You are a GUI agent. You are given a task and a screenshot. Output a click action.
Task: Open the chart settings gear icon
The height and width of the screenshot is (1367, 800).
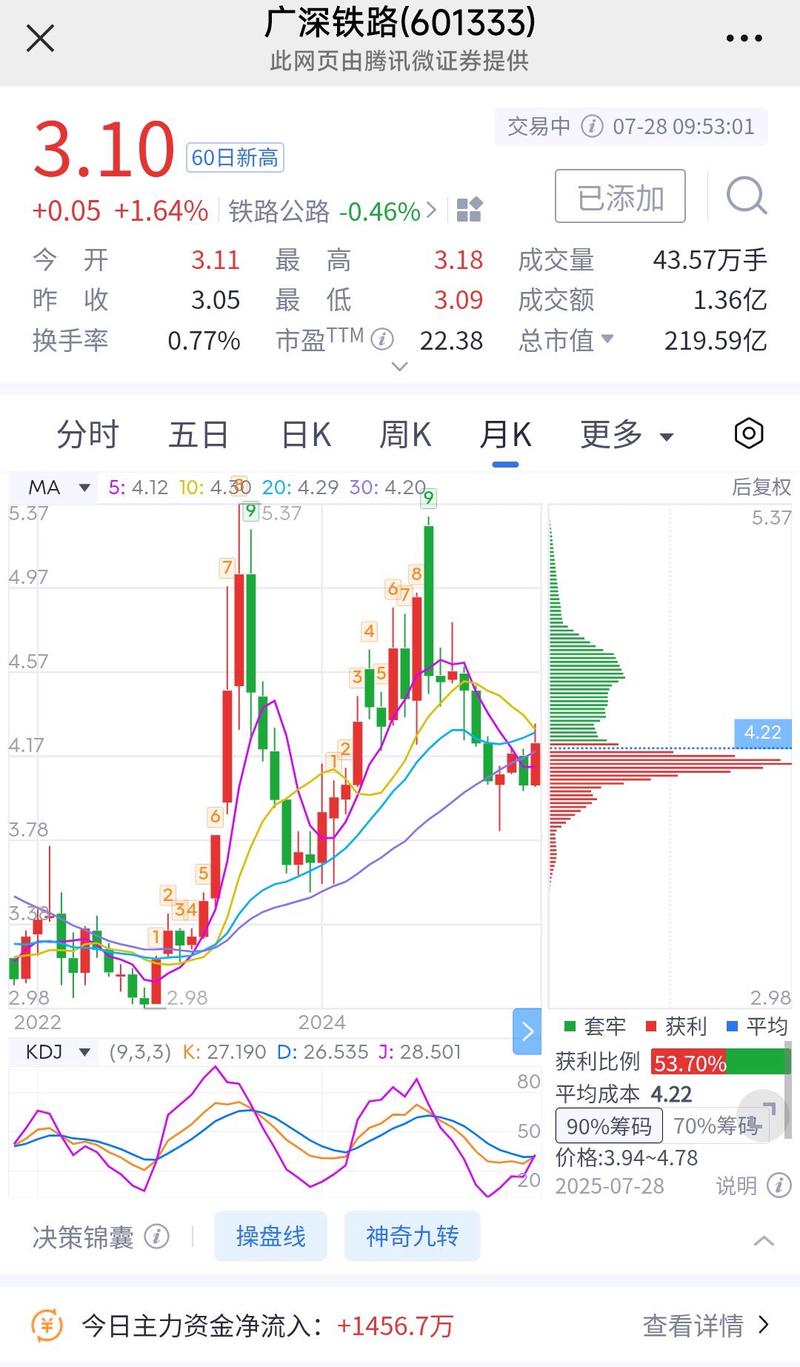pyautogui.click(x=747, y=433)
